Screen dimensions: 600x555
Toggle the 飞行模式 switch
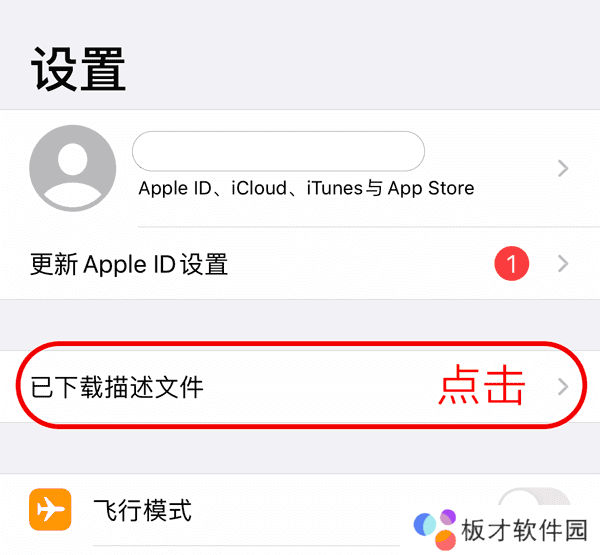tap(534, 506)
